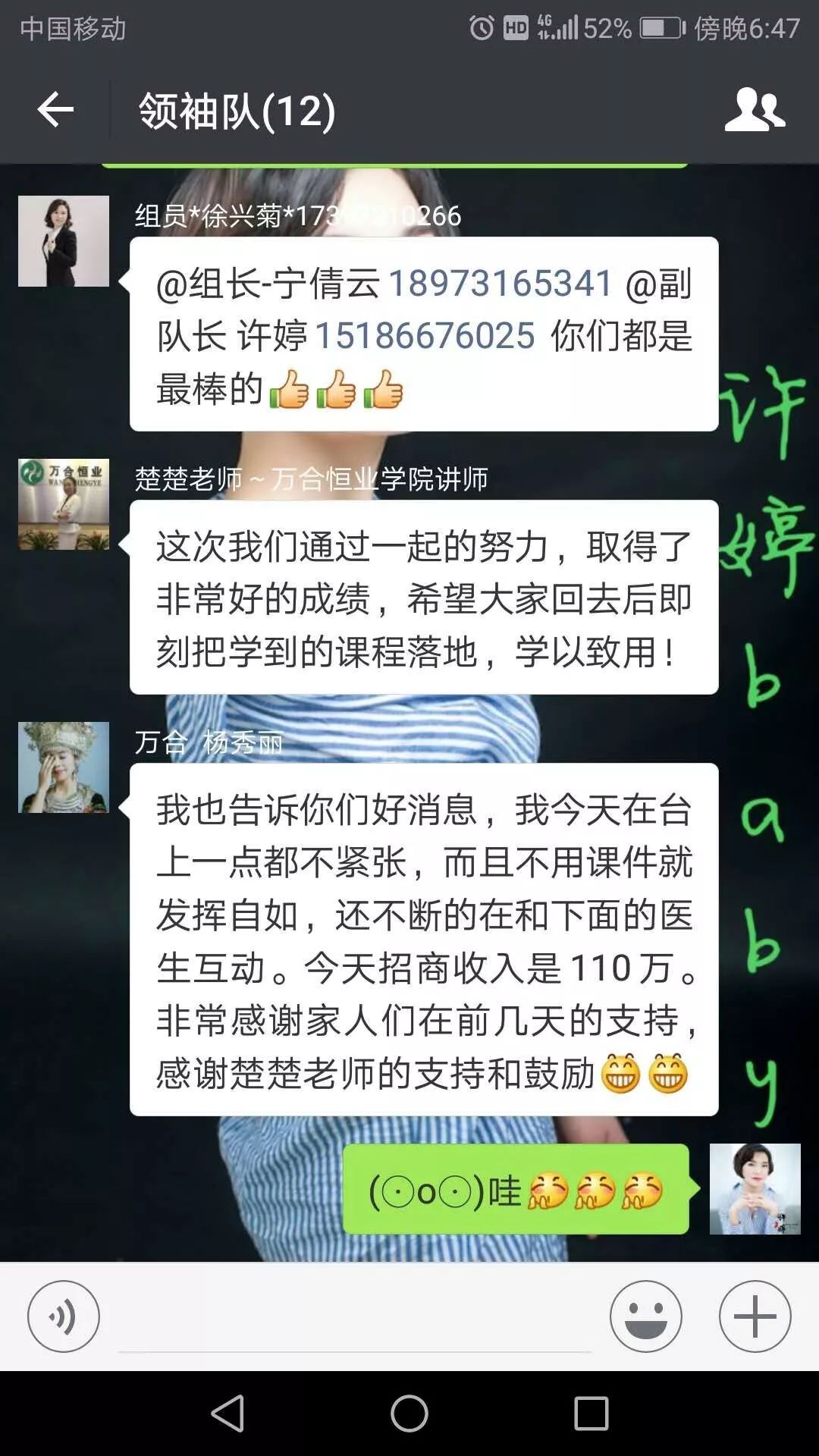
Task: Go back from the 领袖队 group chat
Action: click(x=55, y=111)
